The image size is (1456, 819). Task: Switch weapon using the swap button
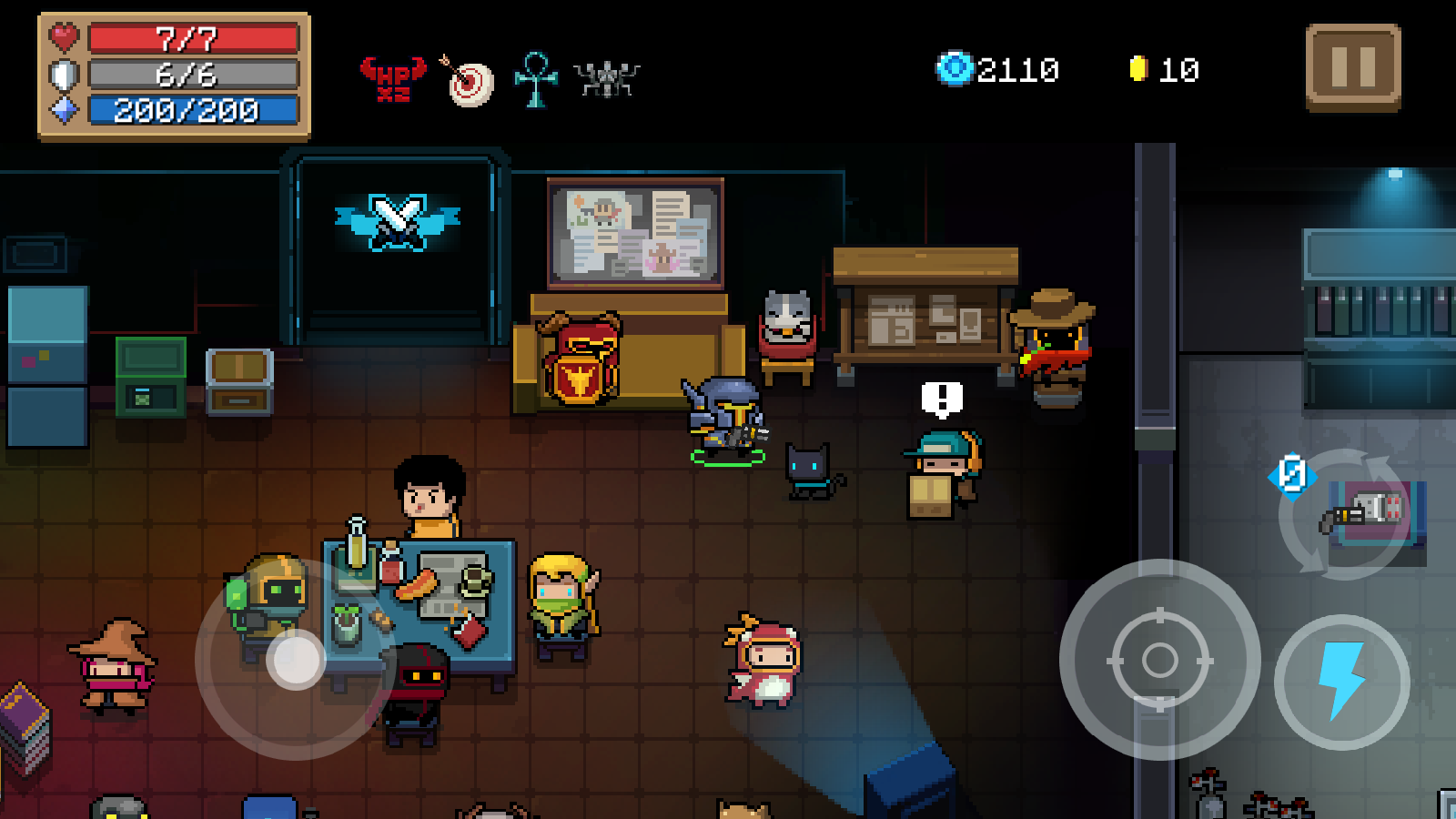(x=1347, y=514)
